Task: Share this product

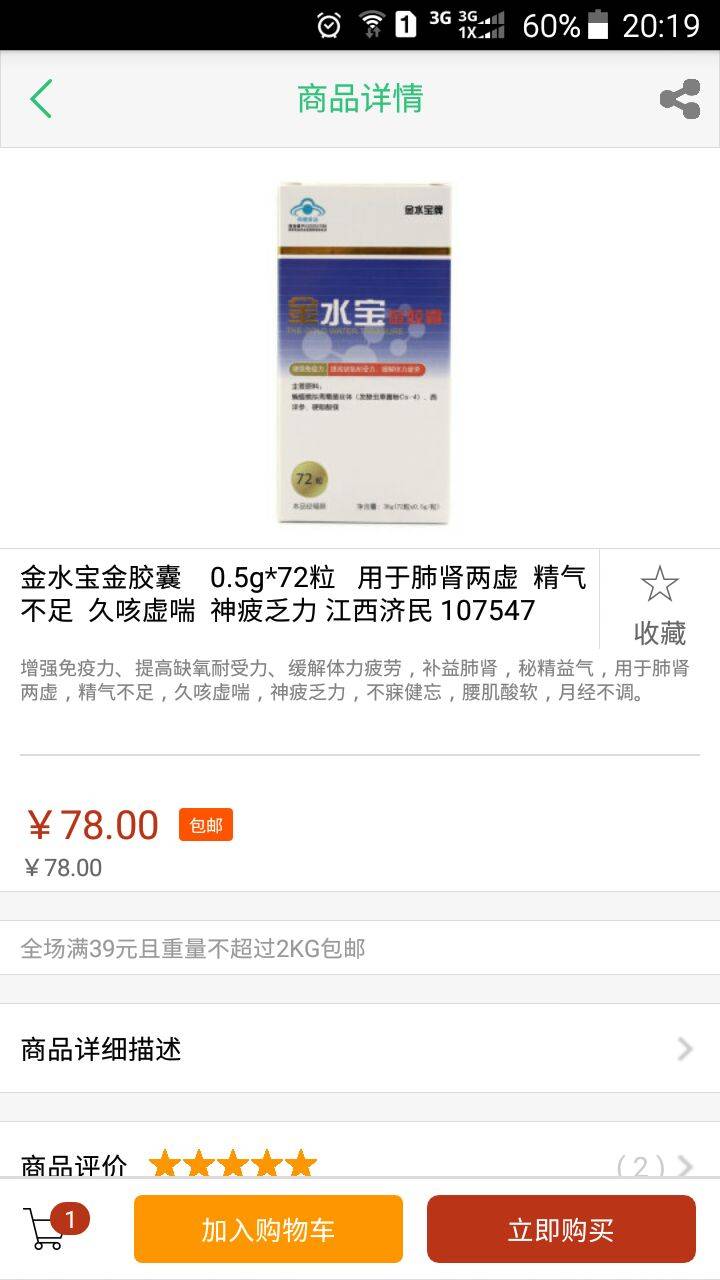Action: coord(680,99)
